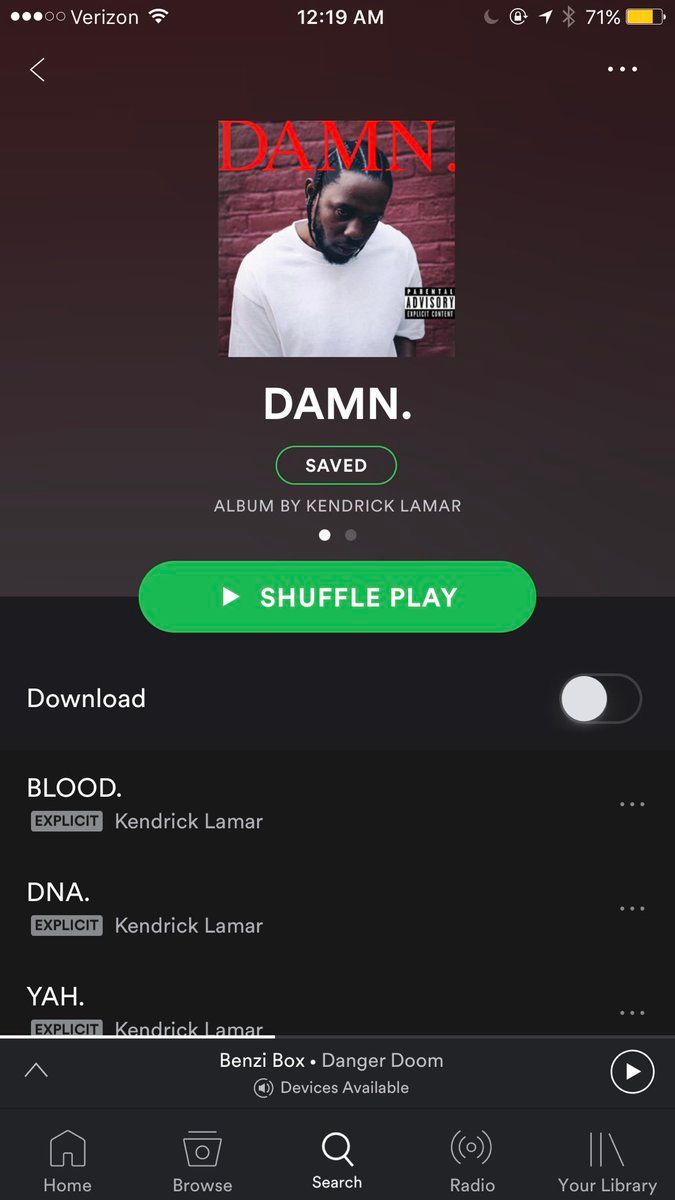Expand the now playing bar chevron
This screenshot has width=675, height=1200.
click(36, 1071)
